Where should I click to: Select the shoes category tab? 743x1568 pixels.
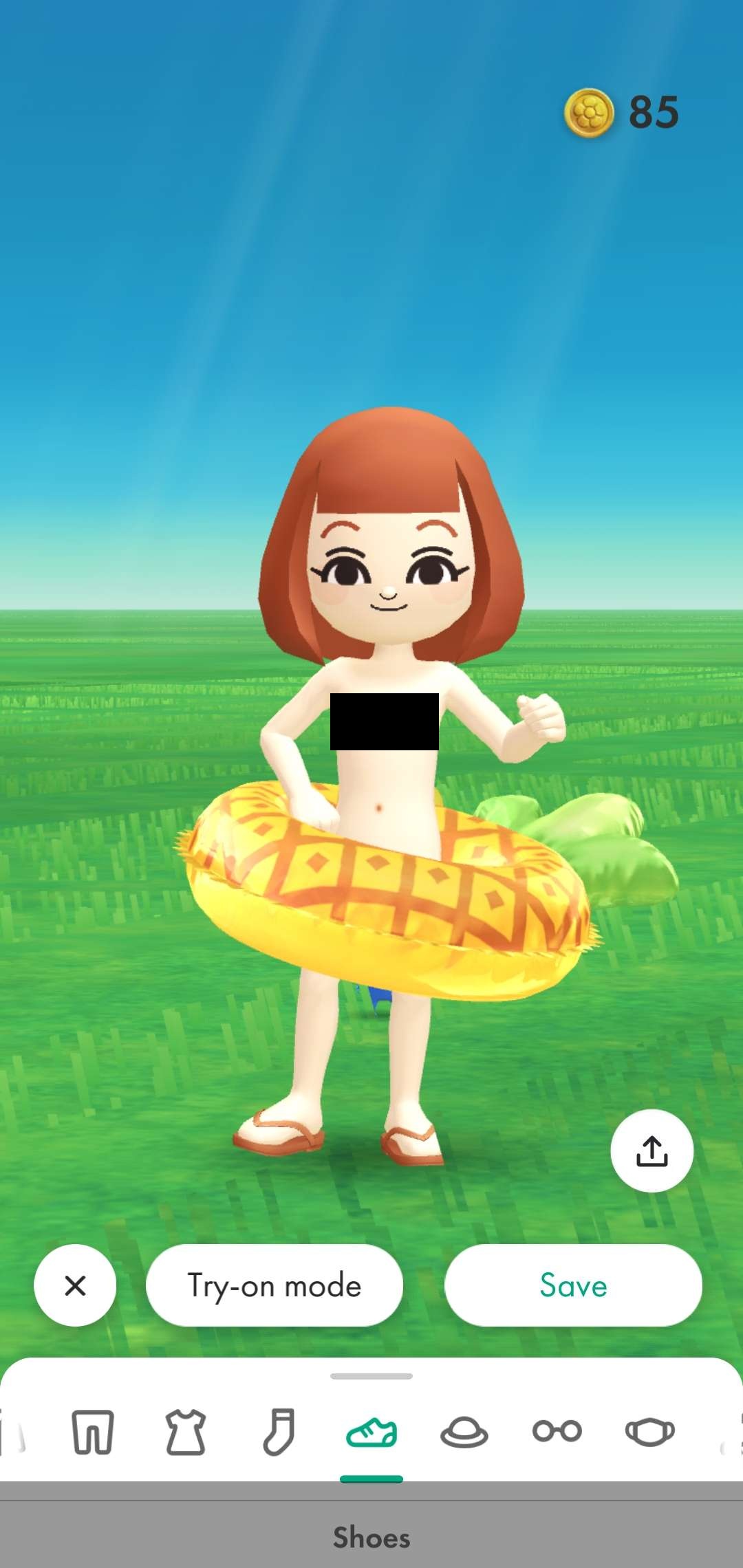pyautogui.click(x=371, y=1433)
